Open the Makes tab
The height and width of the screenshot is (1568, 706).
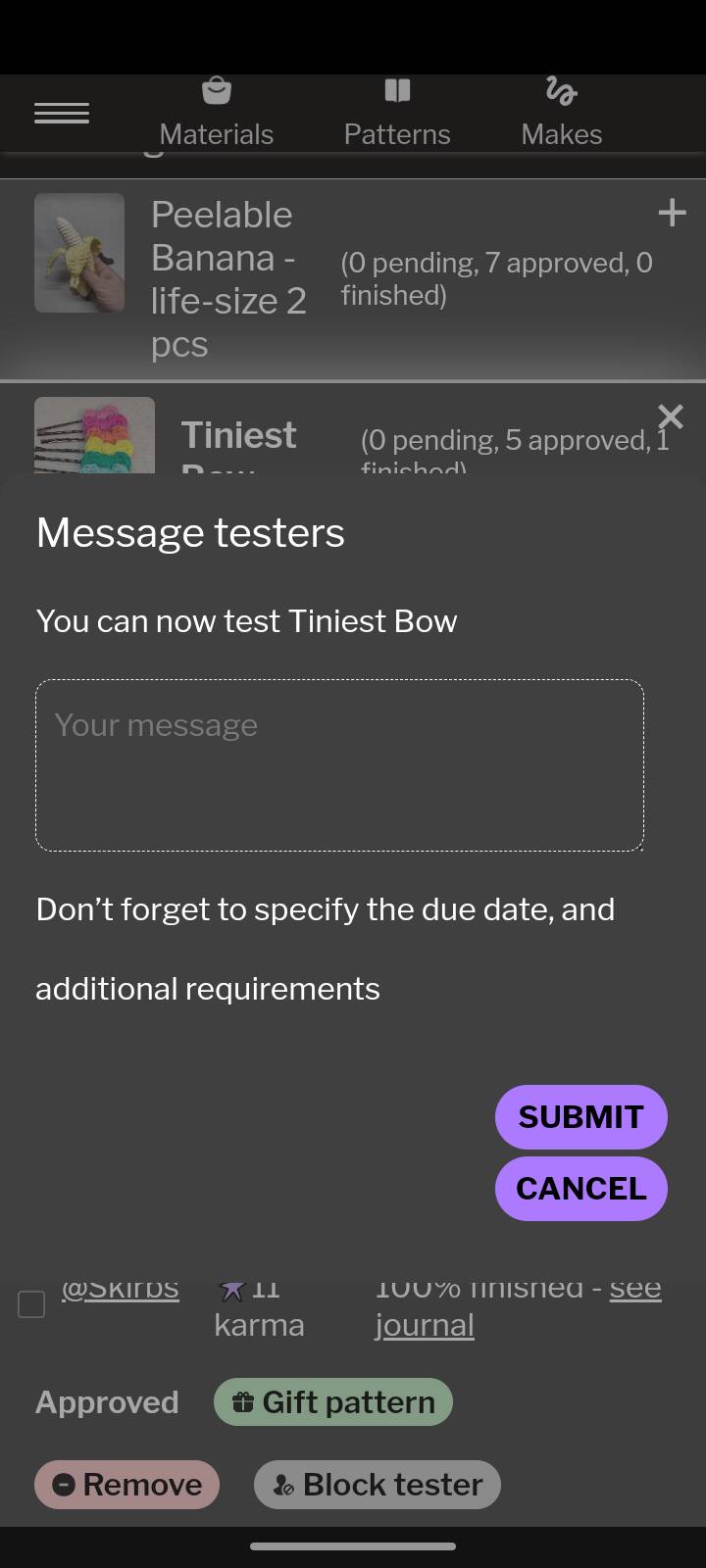[x=562, y=113]
